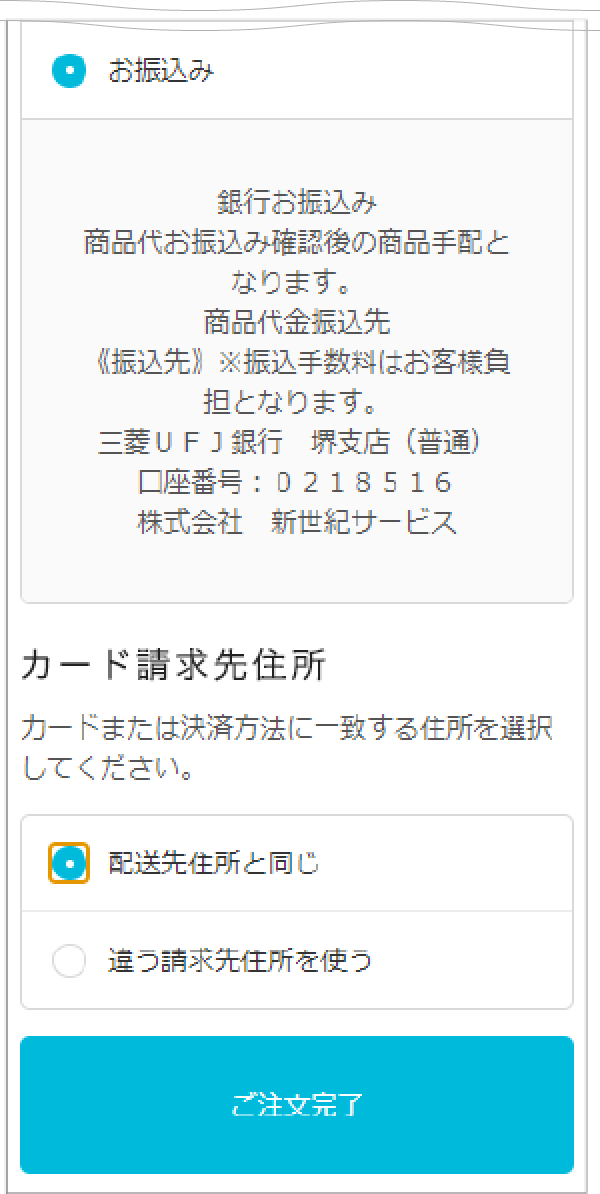Screen dimensions: 600x1194
Task: Select the お振込み payment option
Action: click(69, 72)
